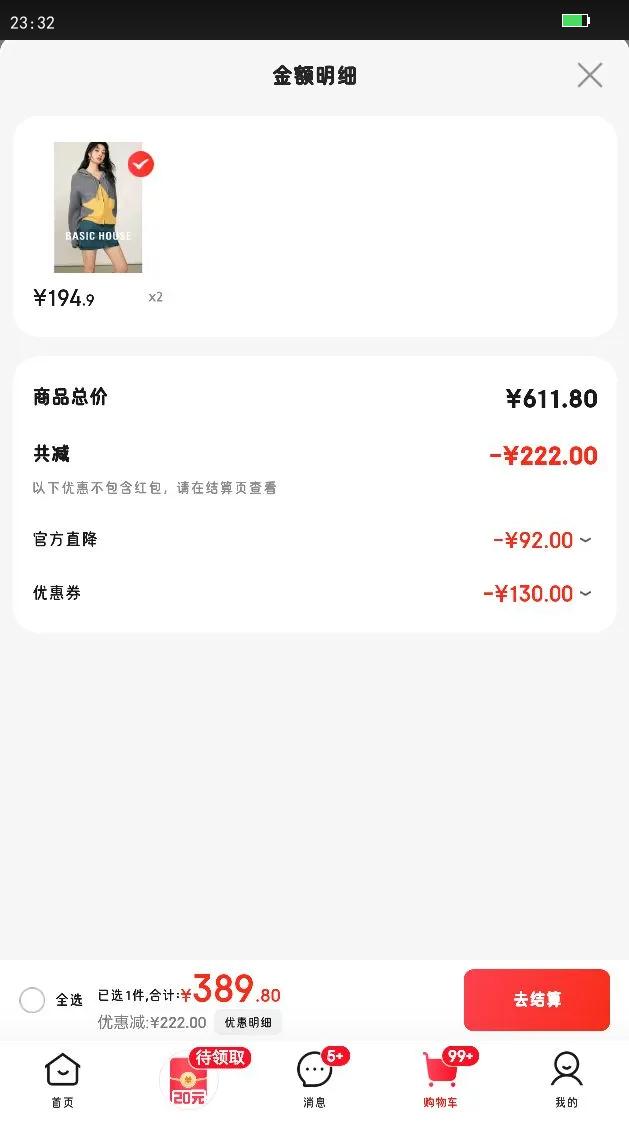Expand the 优惠券 coupon details

pos(585,594)
